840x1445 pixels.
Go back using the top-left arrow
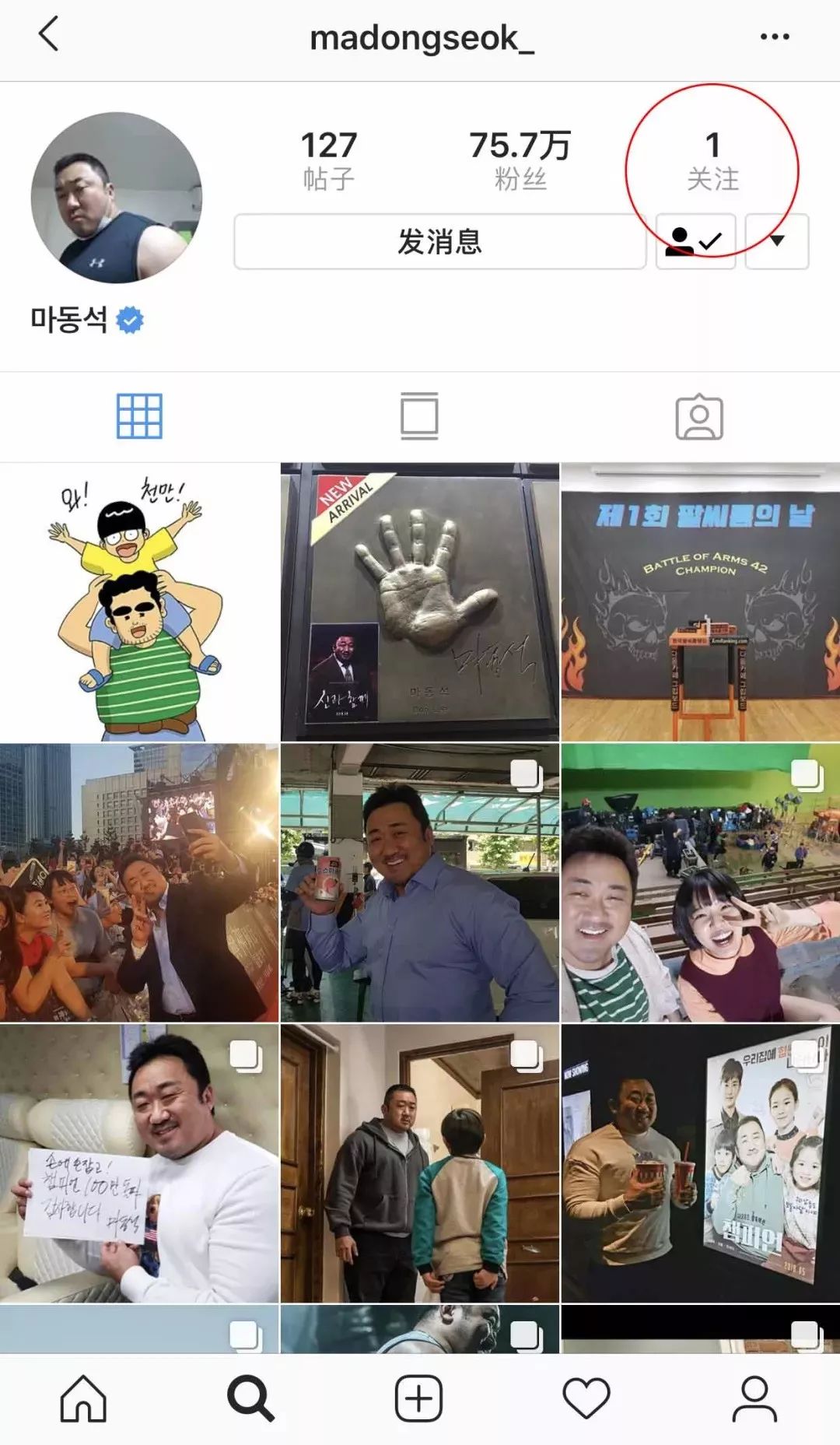click(x=48, y=36)
